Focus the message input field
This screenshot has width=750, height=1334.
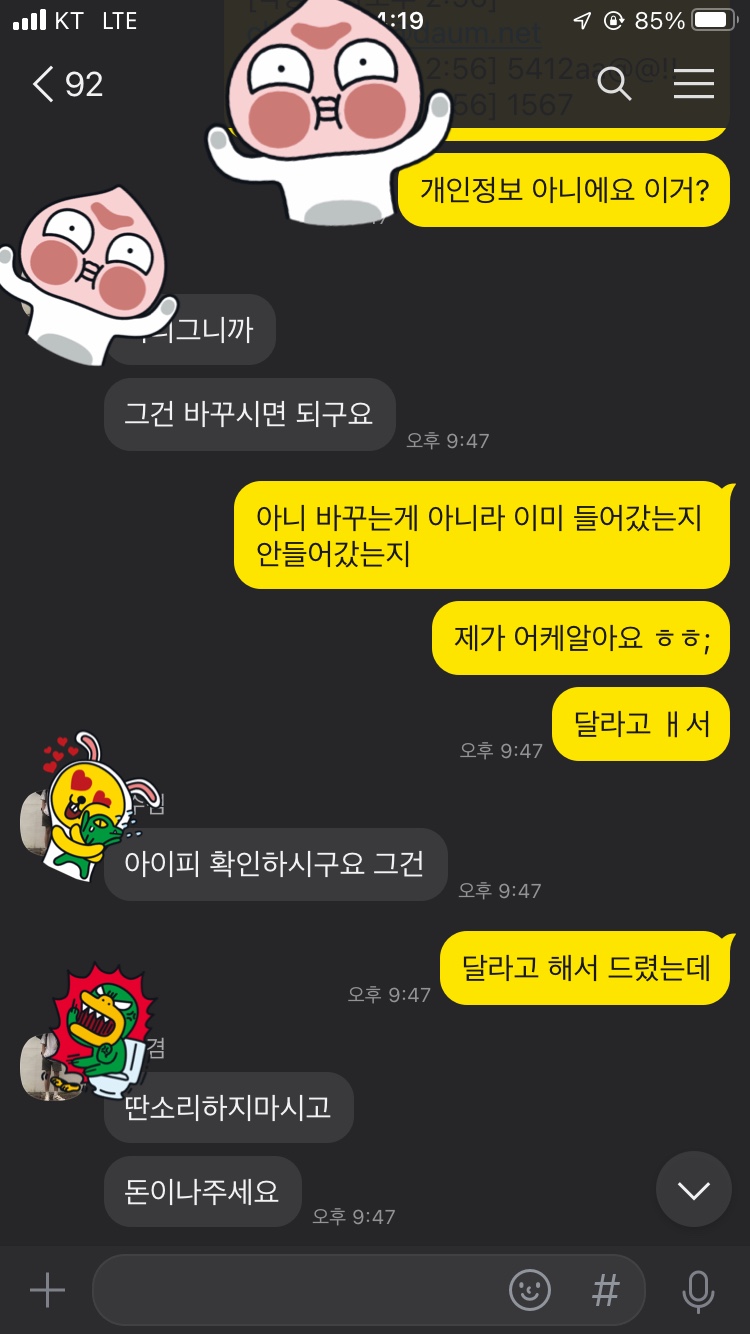tap(300, 1291)
